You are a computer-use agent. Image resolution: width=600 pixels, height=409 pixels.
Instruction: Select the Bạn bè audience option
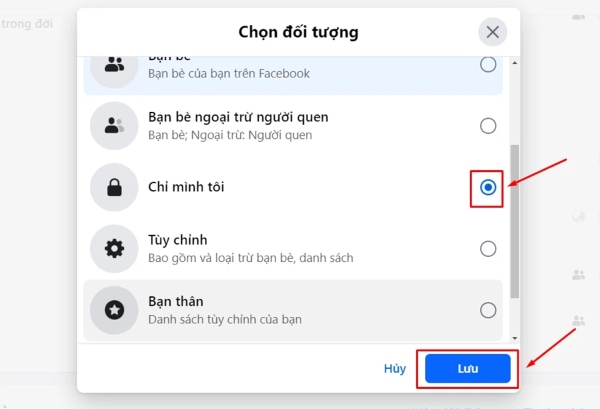pos(488,65)
